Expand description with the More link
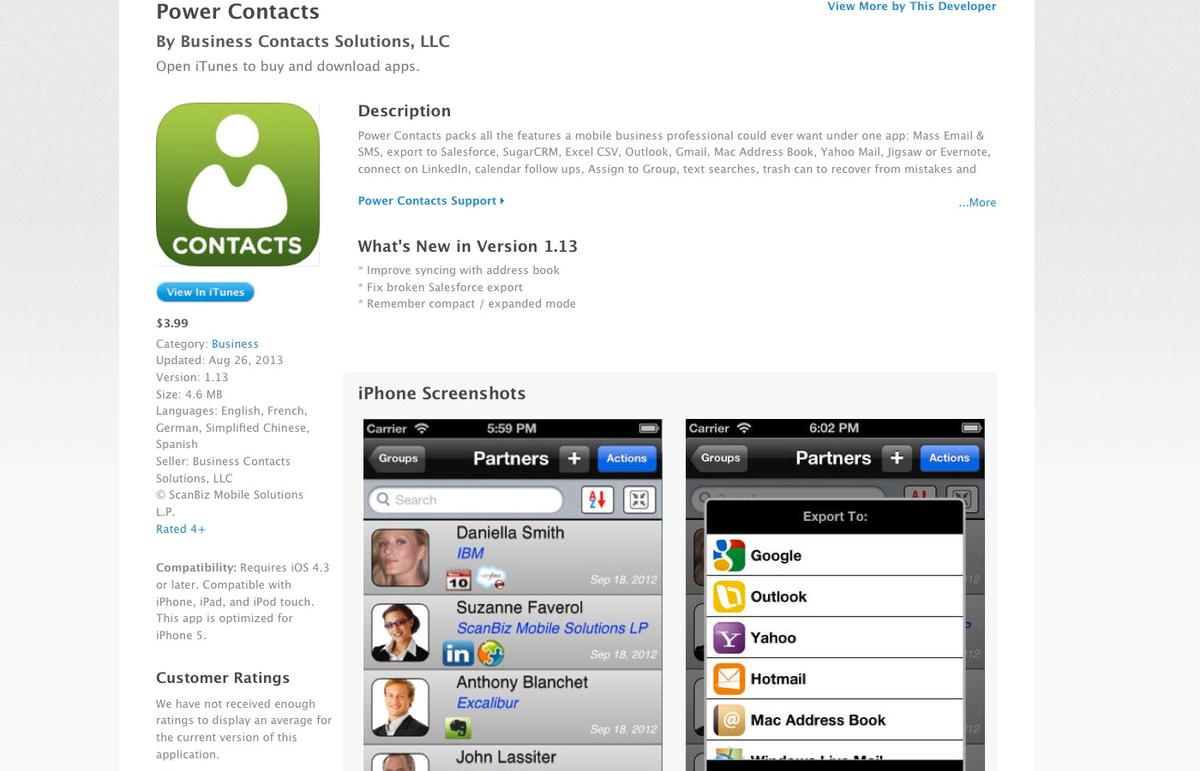Screen dimensions: 1200x771 tap(977, 202)
